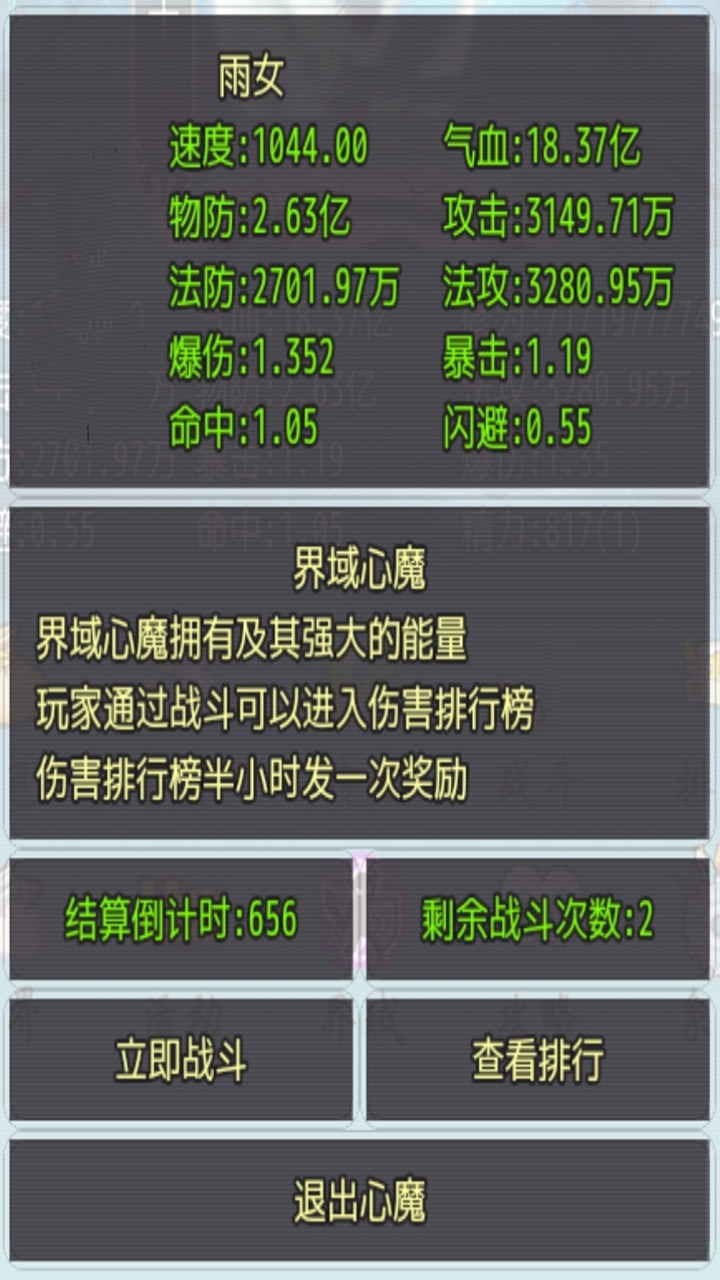Open the damage ranking via 查看排行
720x1280 pixels.
538,1060
